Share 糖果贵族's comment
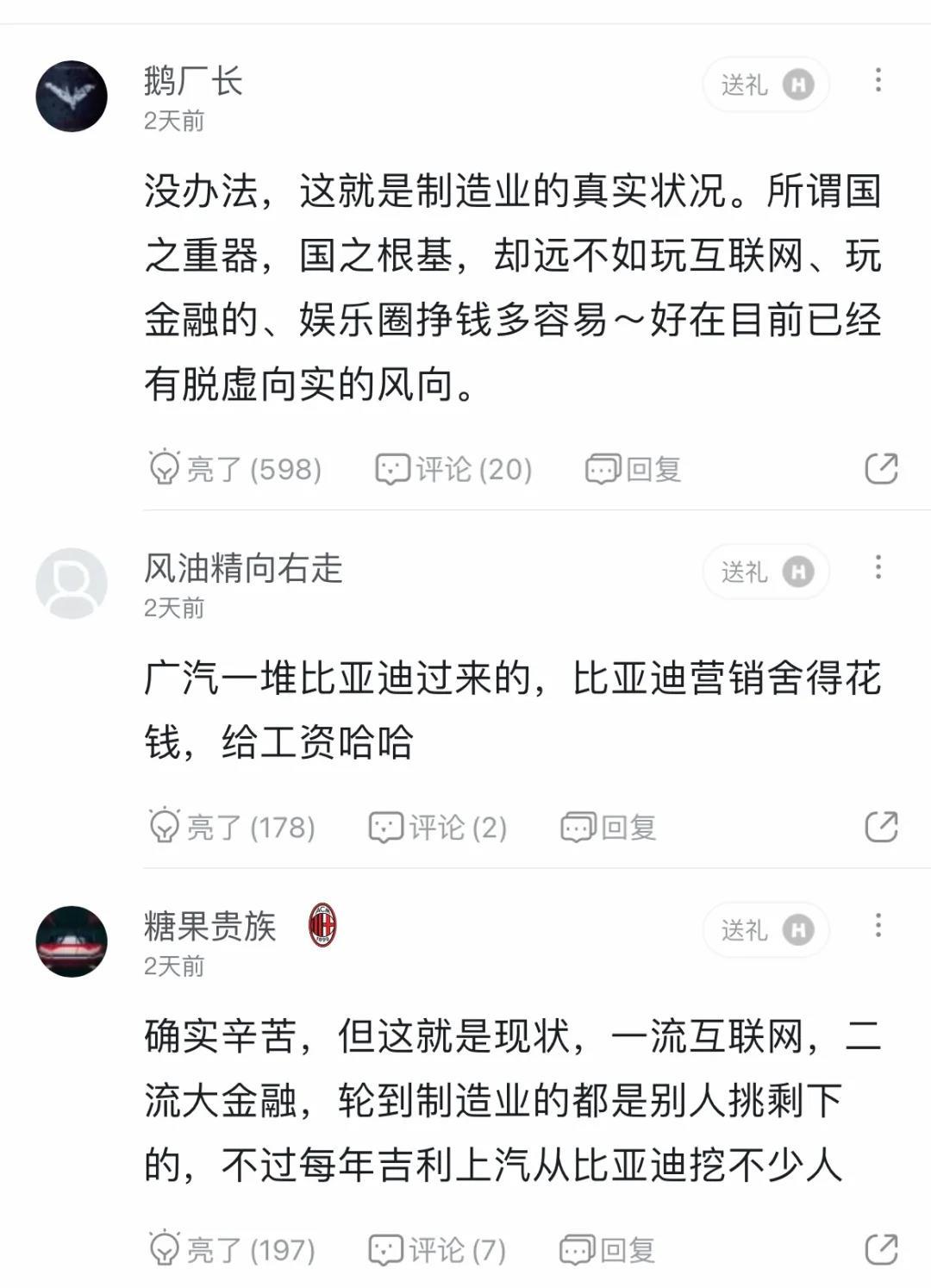Image resolution: width=931 pixels, height=1288 pixels. pyautogui.click(x=881, y=1248)
